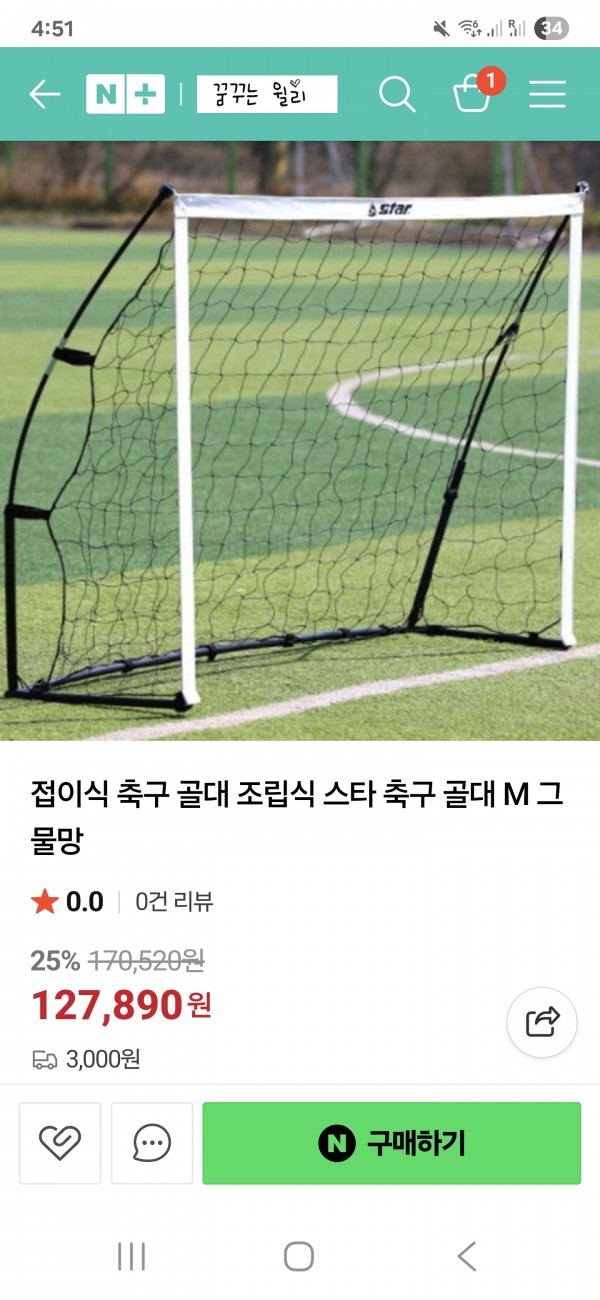View the goal post product image

click(300, 440)
